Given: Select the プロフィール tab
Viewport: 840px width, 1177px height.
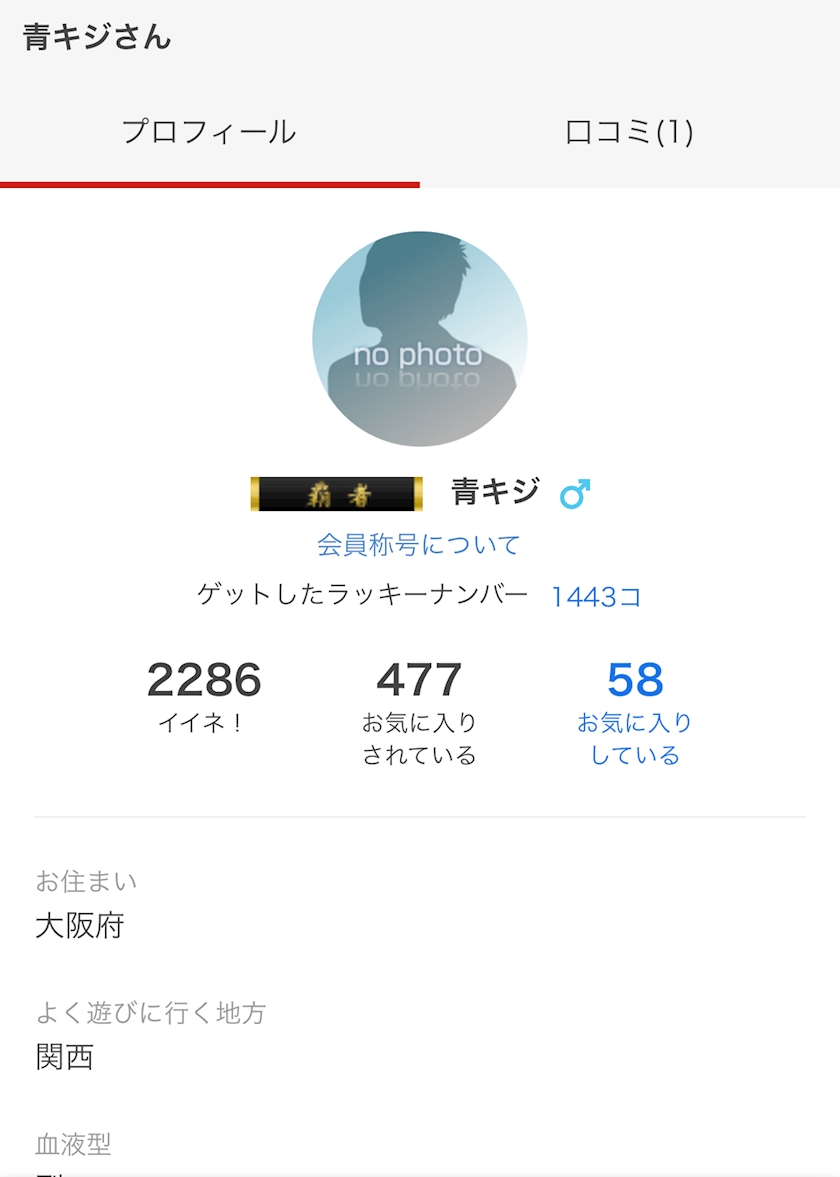Looking at the screenshot, I should (x=209, y=132).
